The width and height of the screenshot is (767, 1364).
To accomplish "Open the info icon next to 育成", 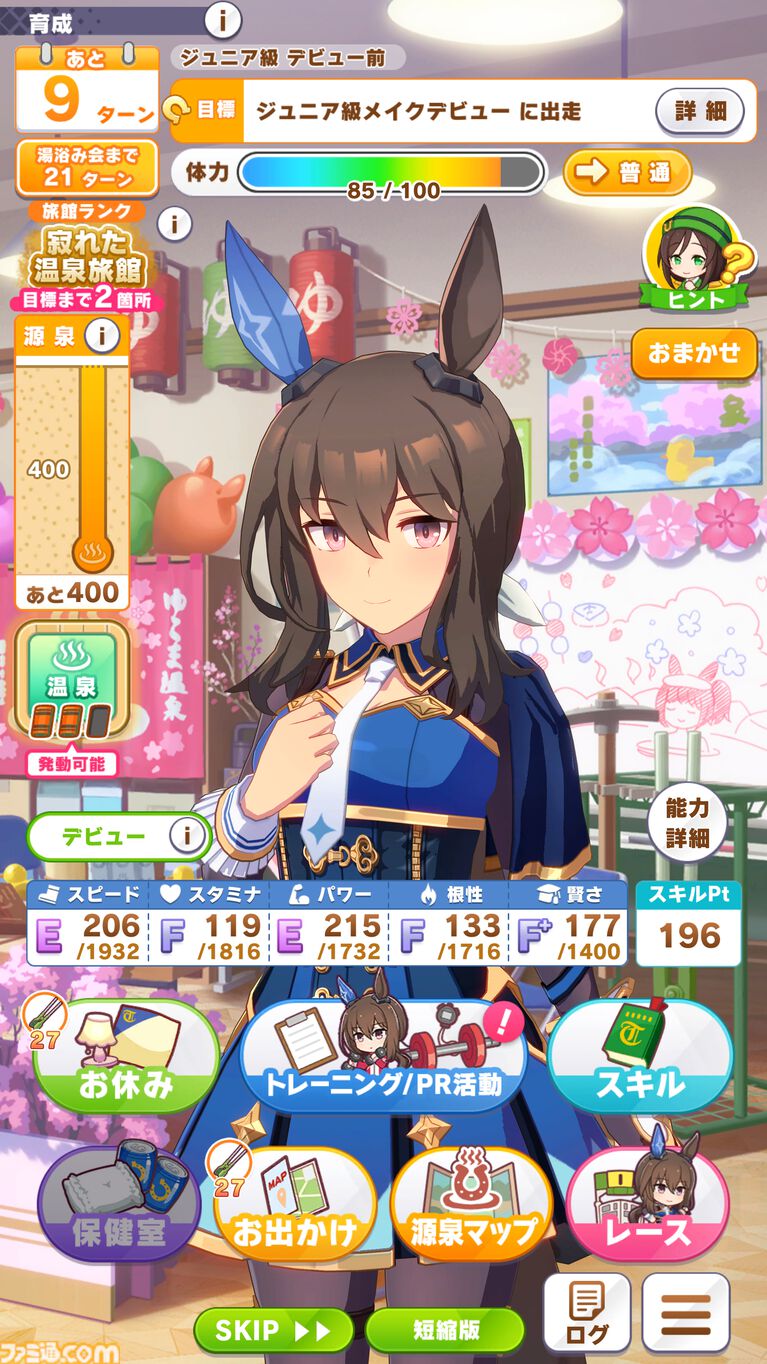I will click(x=223, y=19).
